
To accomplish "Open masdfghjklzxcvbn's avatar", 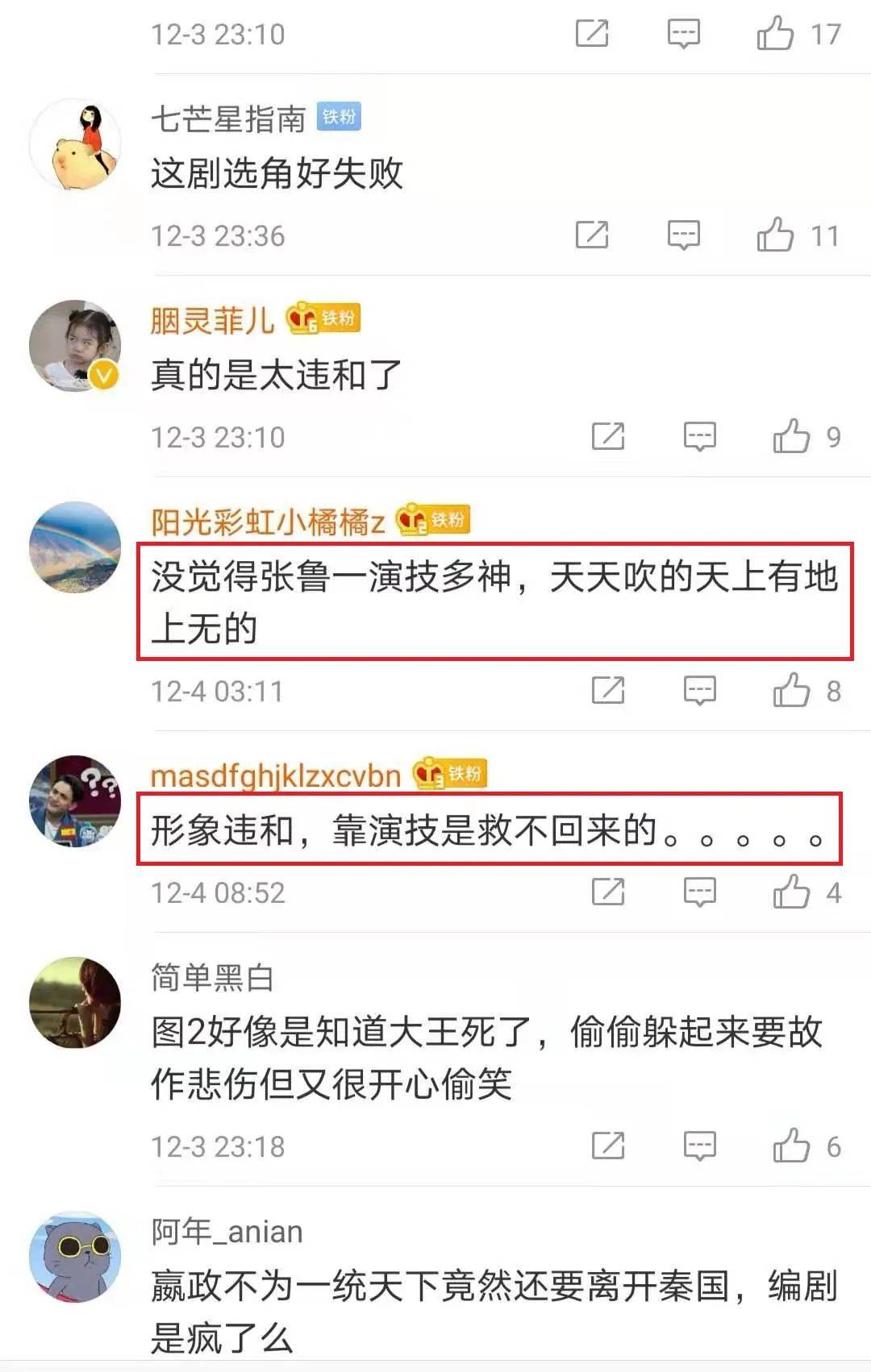I will 75,800.
